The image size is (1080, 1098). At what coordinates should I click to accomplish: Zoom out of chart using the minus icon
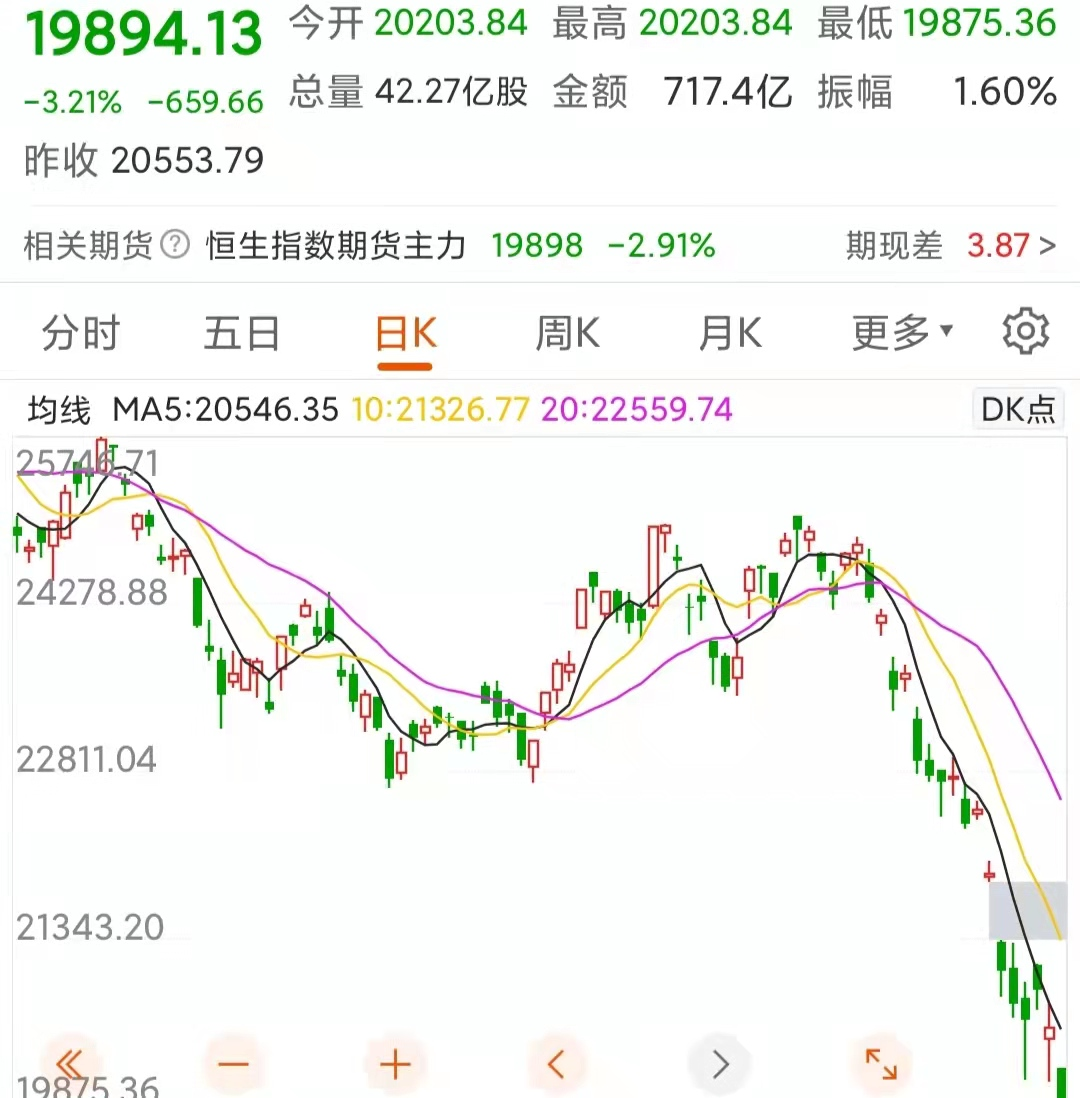(x=233, y=1063)
